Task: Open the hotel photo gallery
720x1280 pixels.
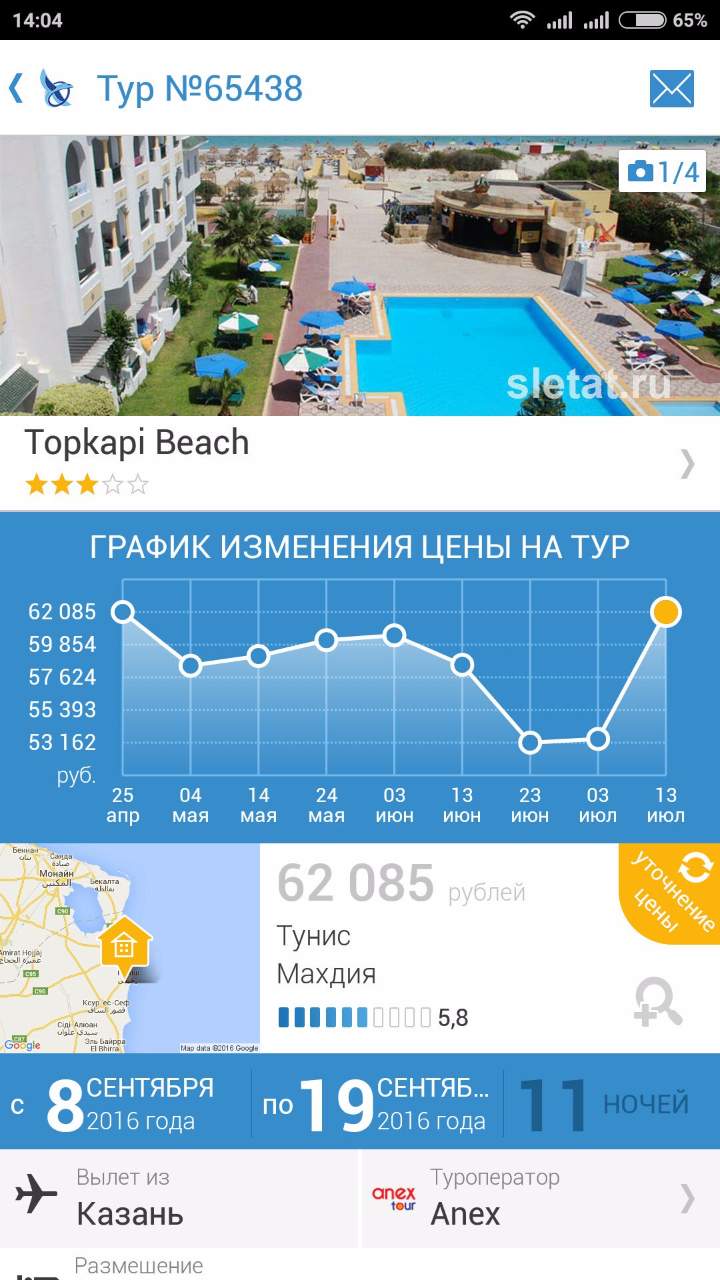Action: 360,276
